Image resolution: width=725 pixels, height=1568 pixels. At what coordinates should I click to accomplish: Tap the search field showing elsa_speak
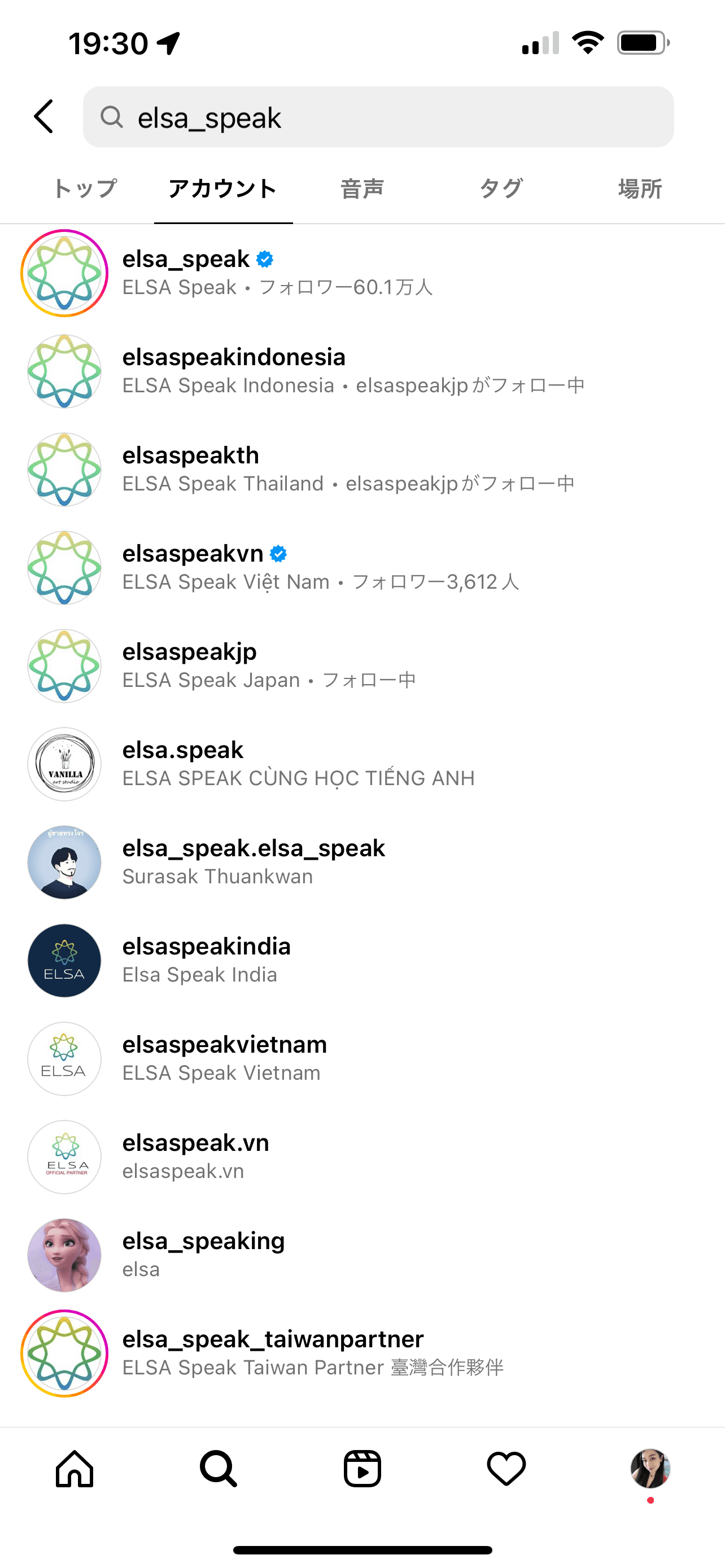[377, 117]
